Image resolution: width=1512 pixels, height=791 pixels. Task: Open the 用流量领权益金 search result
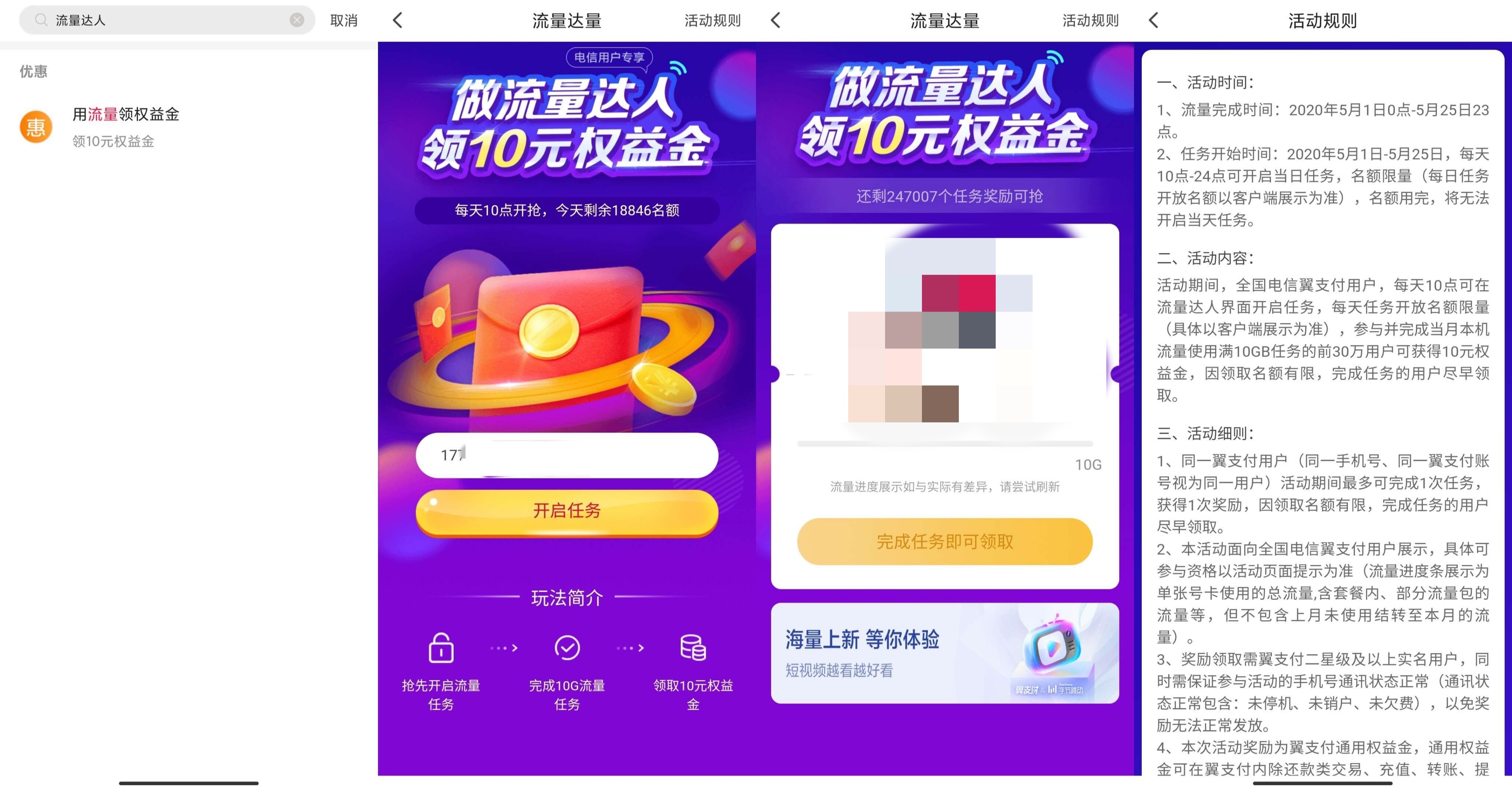click(126, 126)
